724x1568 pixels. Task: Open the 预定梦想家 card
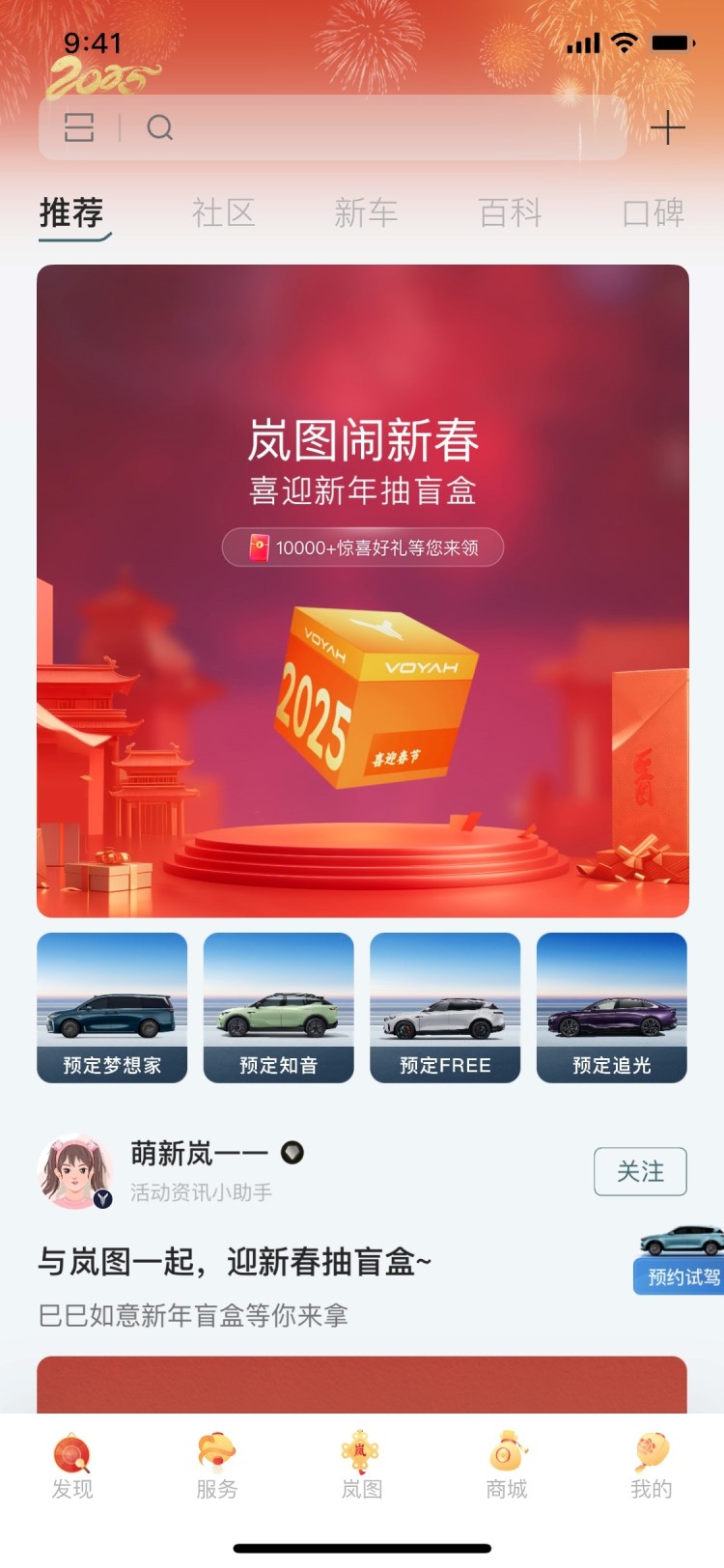click(x=112, y=1008)
